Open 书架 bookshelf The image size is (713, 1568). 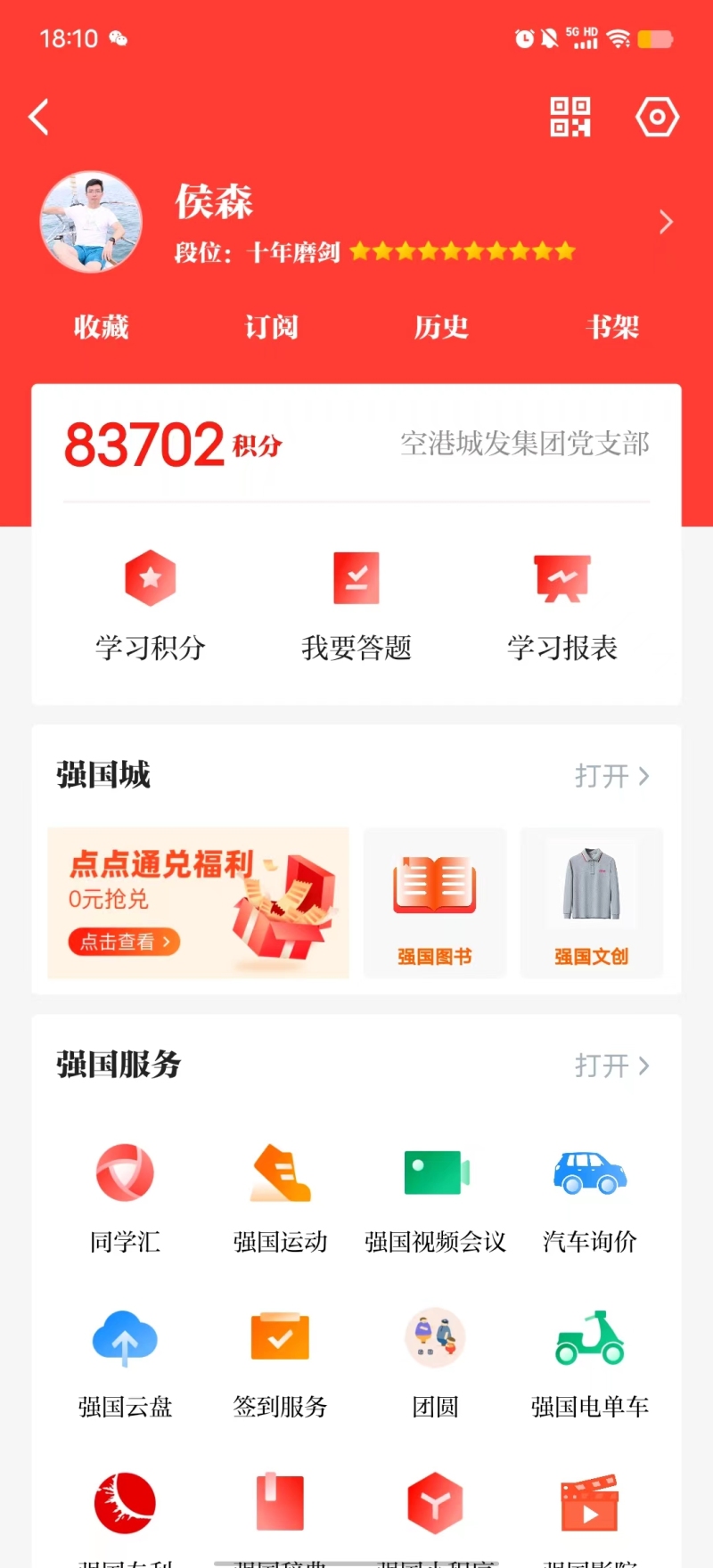[x=612, y=327]
